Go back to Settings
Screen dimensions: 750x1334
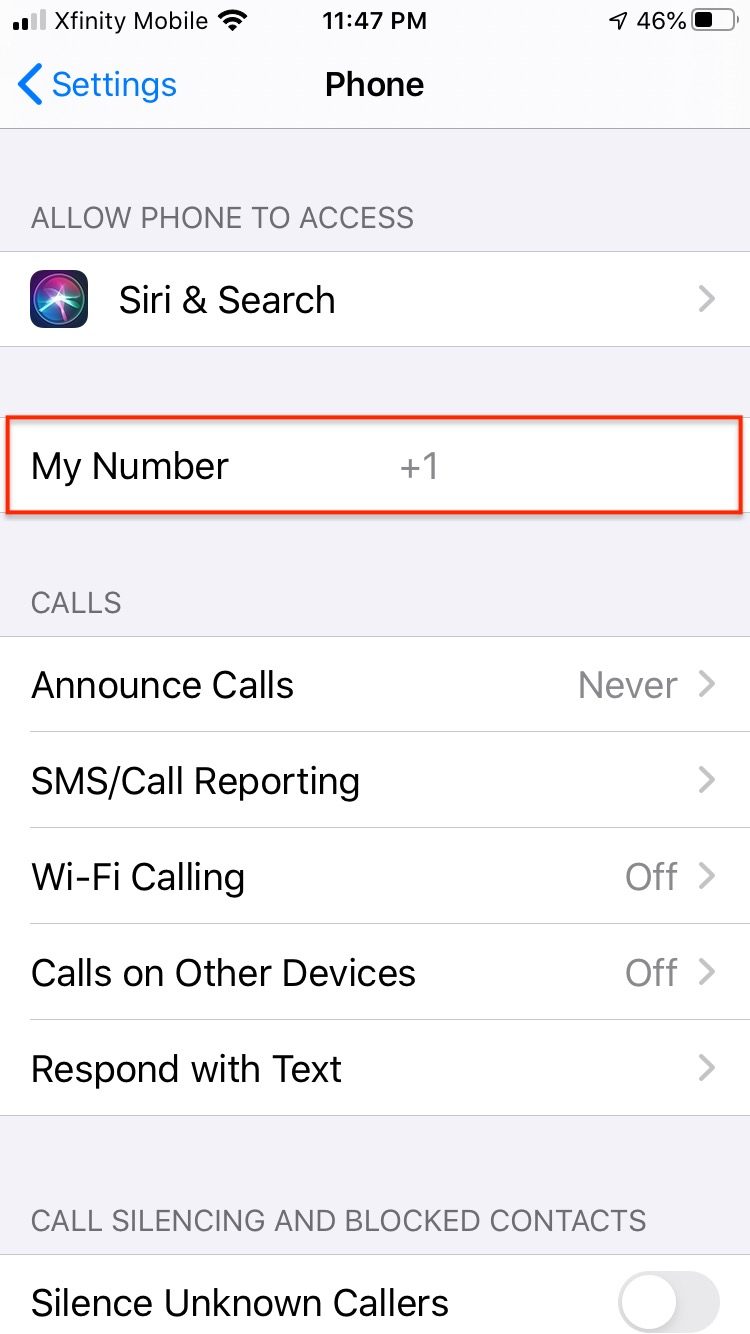(x=97, y=85)
